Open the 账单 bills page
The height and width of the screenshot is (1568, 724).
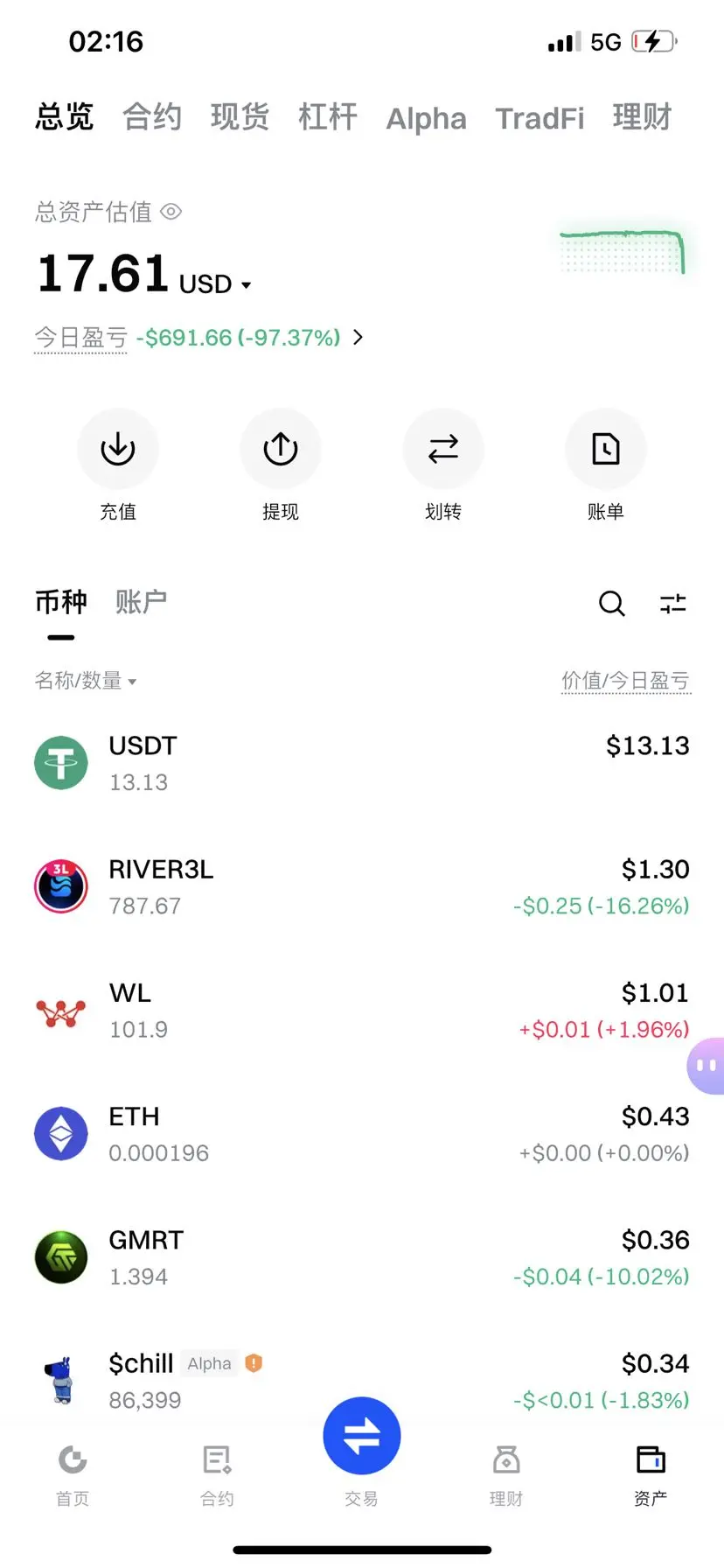(606, 449)
